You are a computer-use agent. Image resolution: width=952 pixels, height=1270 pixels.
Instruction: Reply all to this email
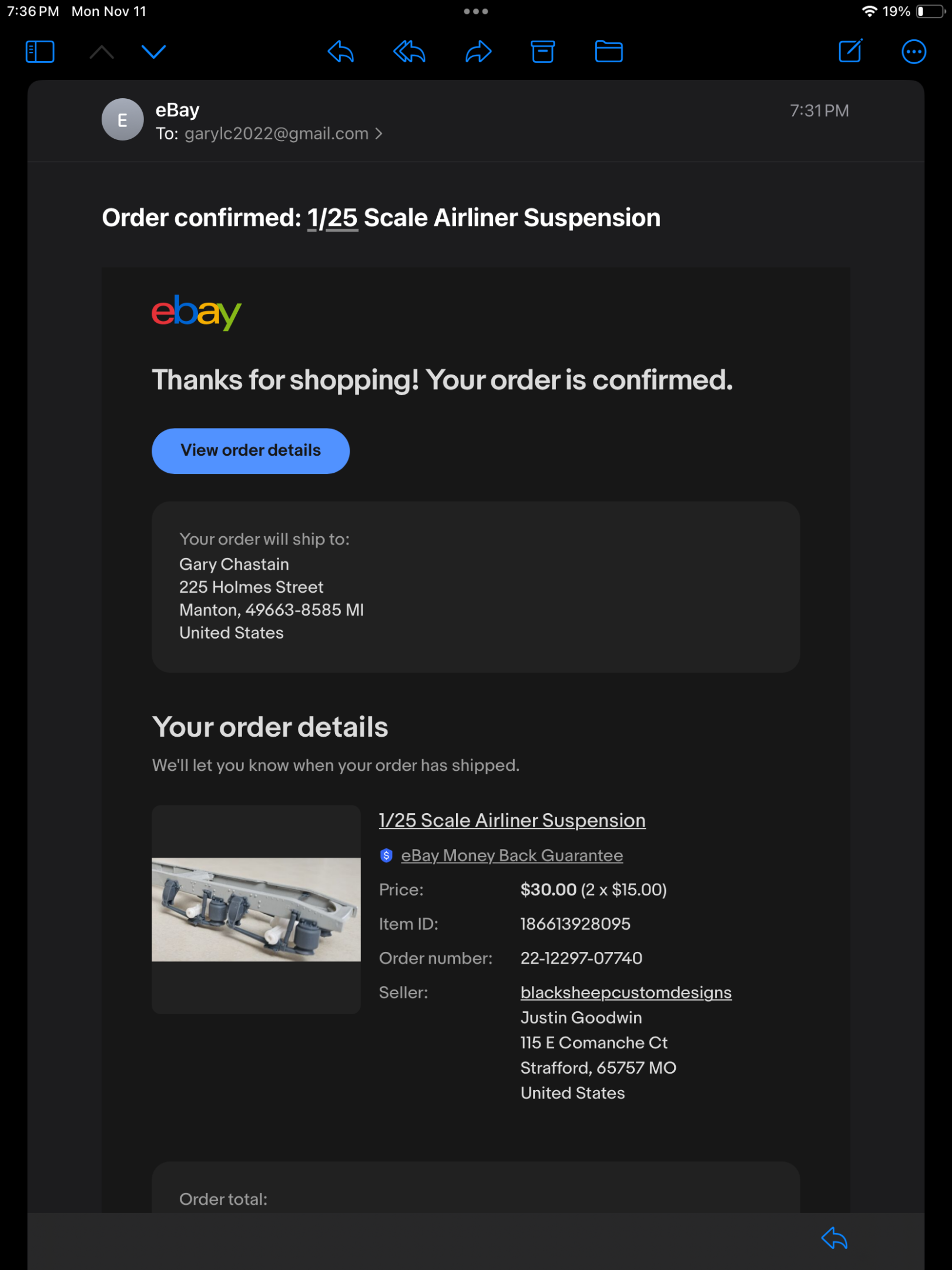(x=409, y=52)
